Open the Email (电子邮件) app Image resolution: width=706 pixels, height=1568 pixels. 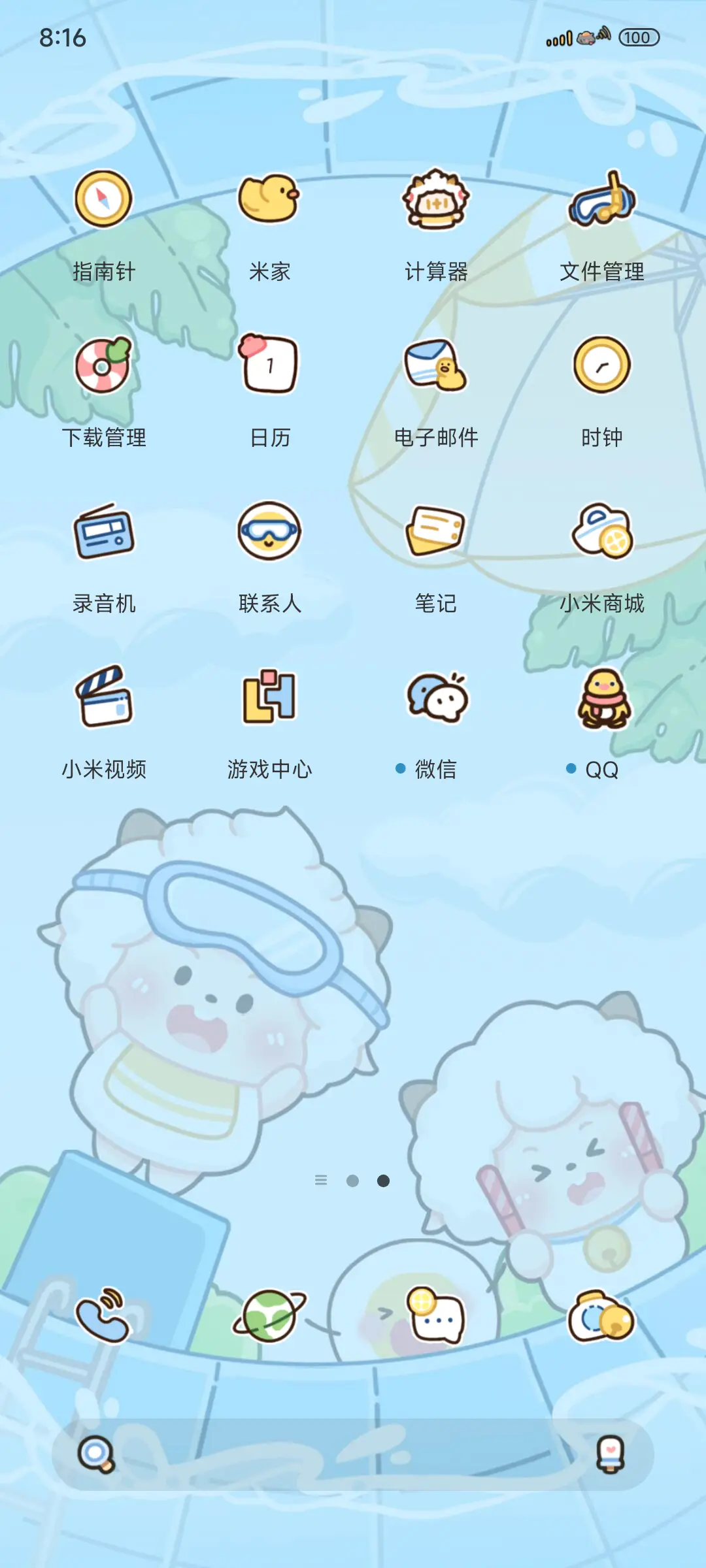coord(435,366)
